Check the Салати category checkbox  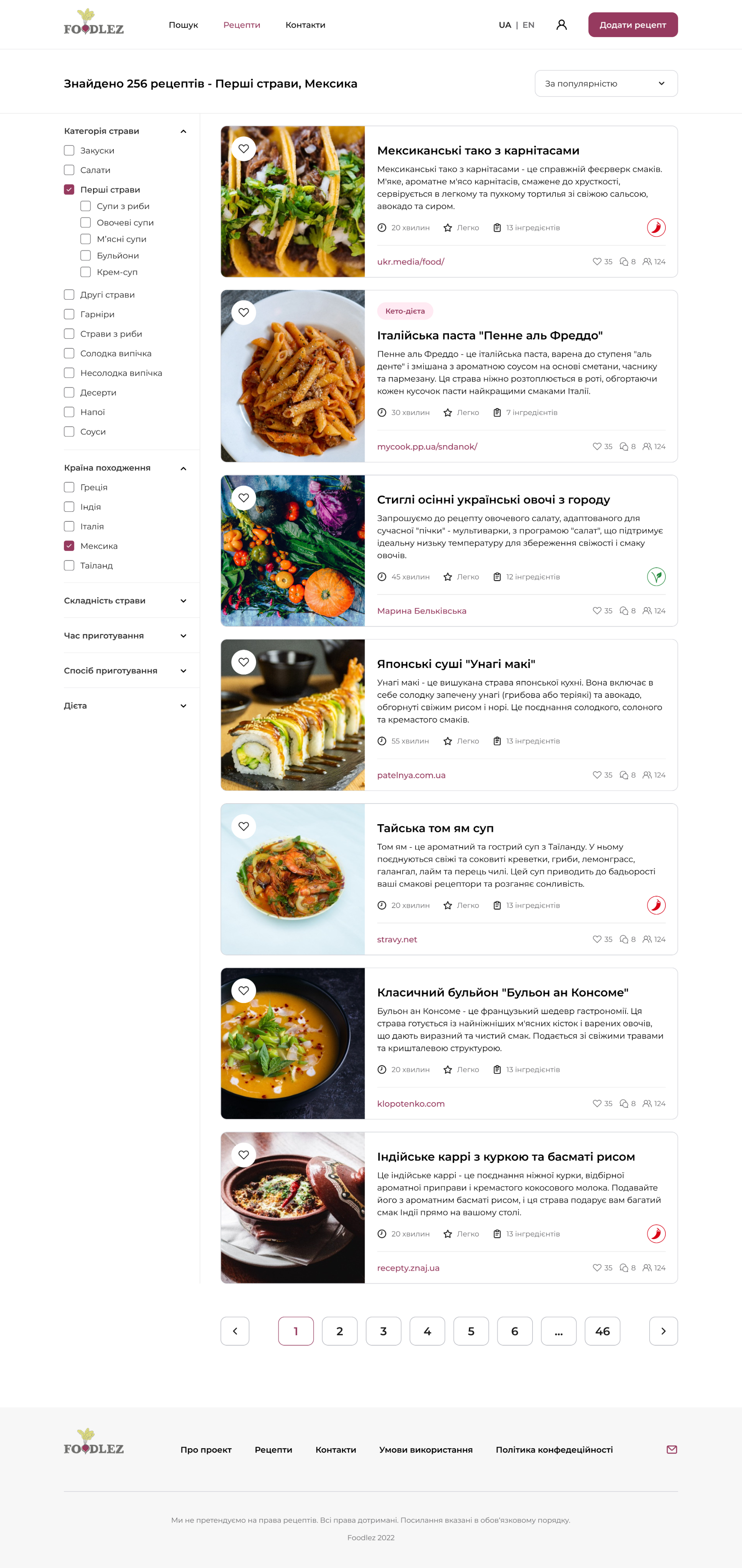[x=69, y=170]
